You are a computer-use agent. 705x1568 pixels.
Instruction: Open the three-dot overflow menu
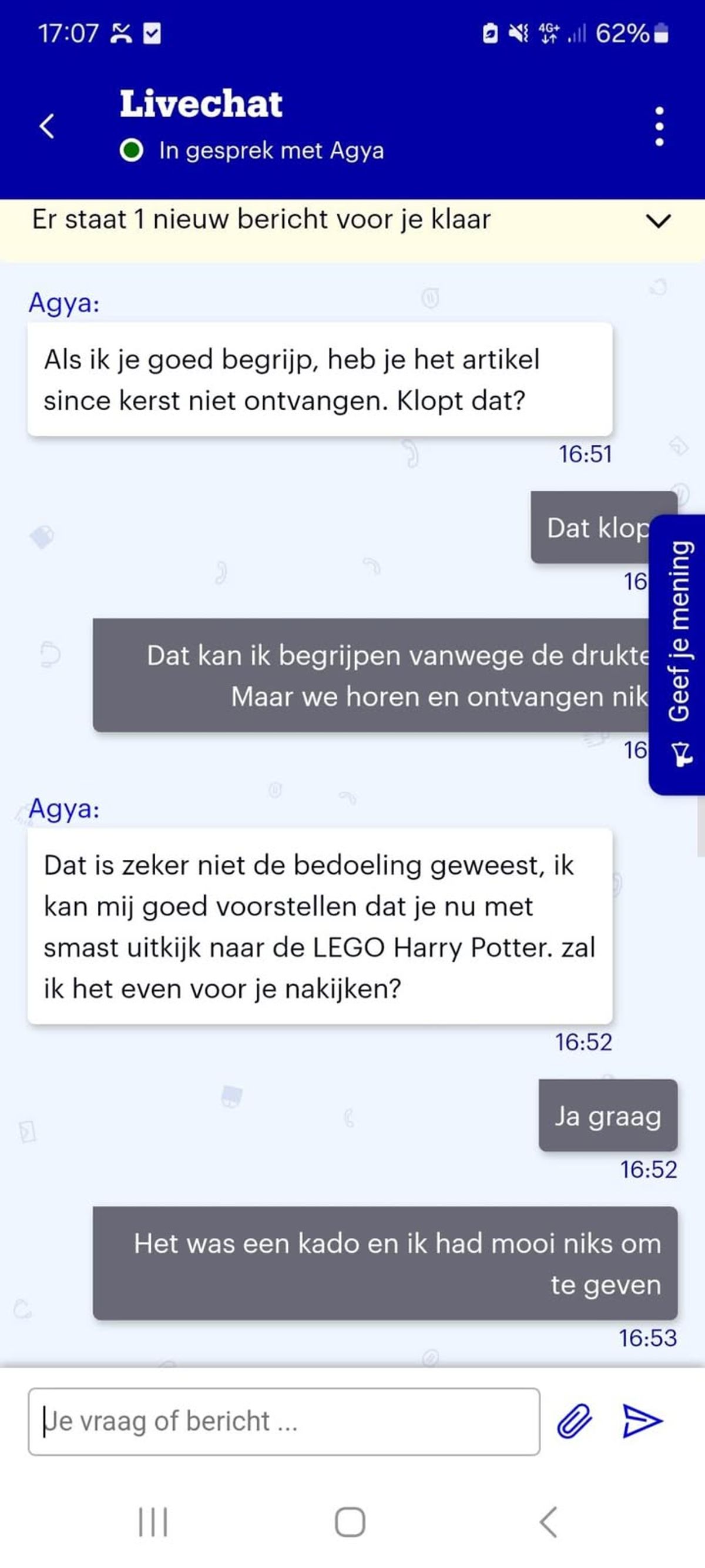click(659, 126)
